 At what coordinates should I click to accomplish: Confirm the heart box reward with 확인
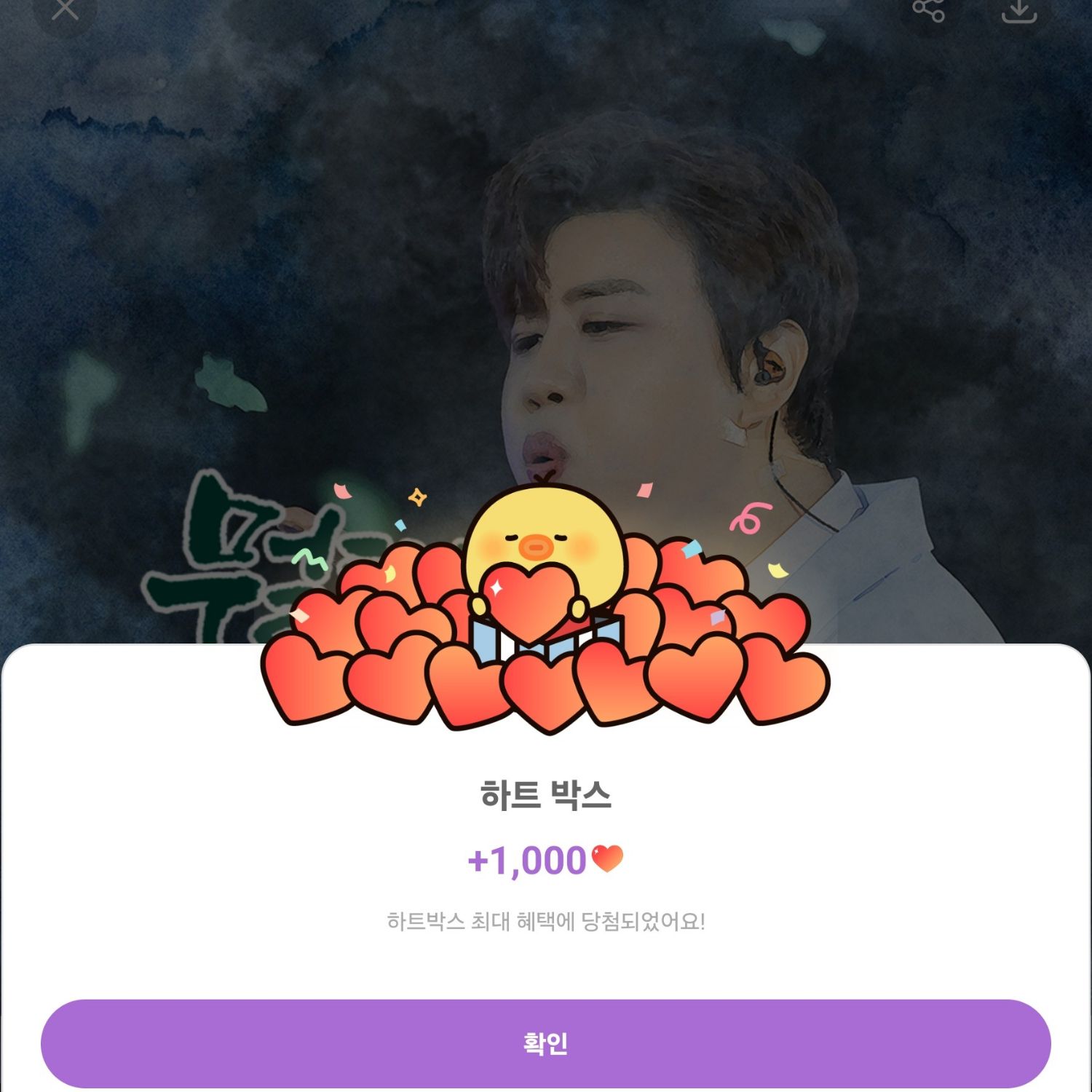(545, 1043)
